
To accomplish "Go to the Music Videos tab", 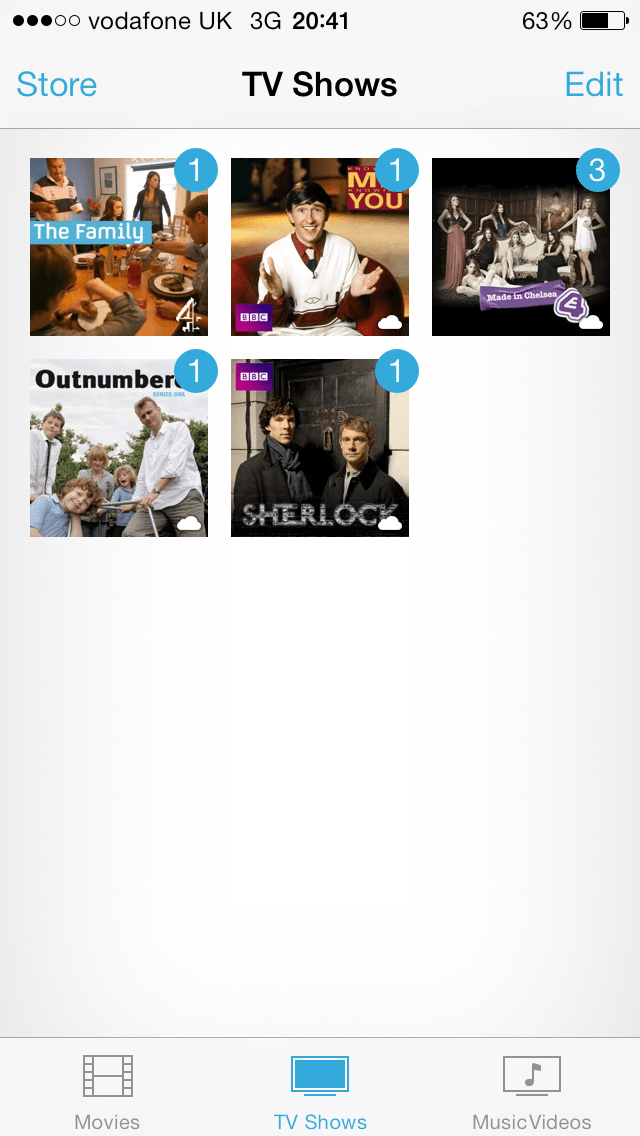I will 532,1092.
